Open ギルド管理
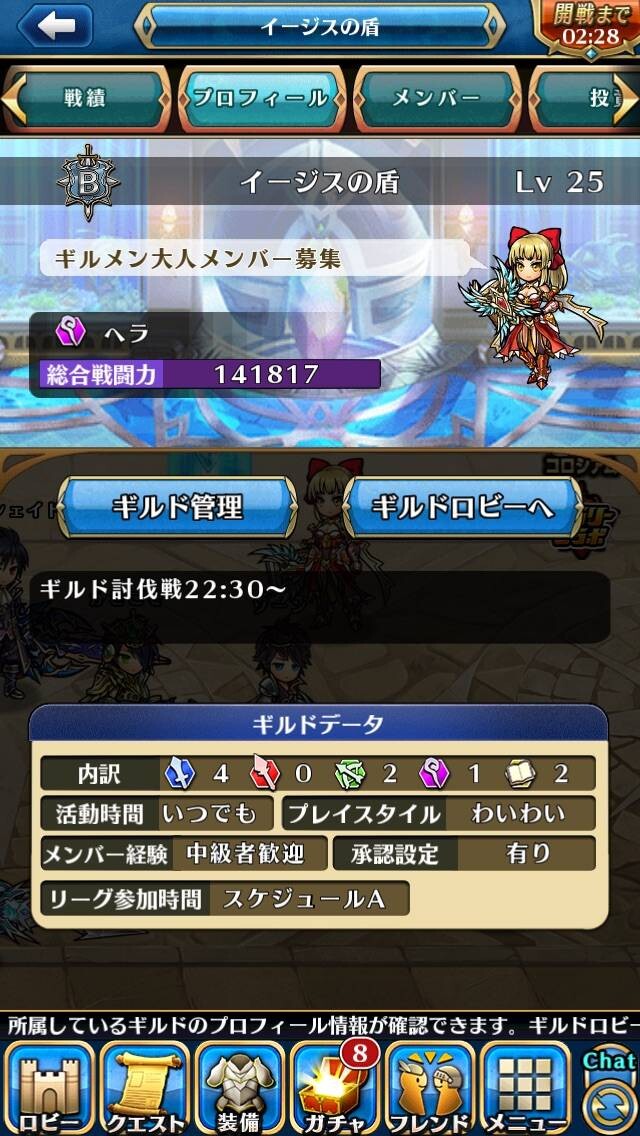640x1136 pixels. point(177,507)
